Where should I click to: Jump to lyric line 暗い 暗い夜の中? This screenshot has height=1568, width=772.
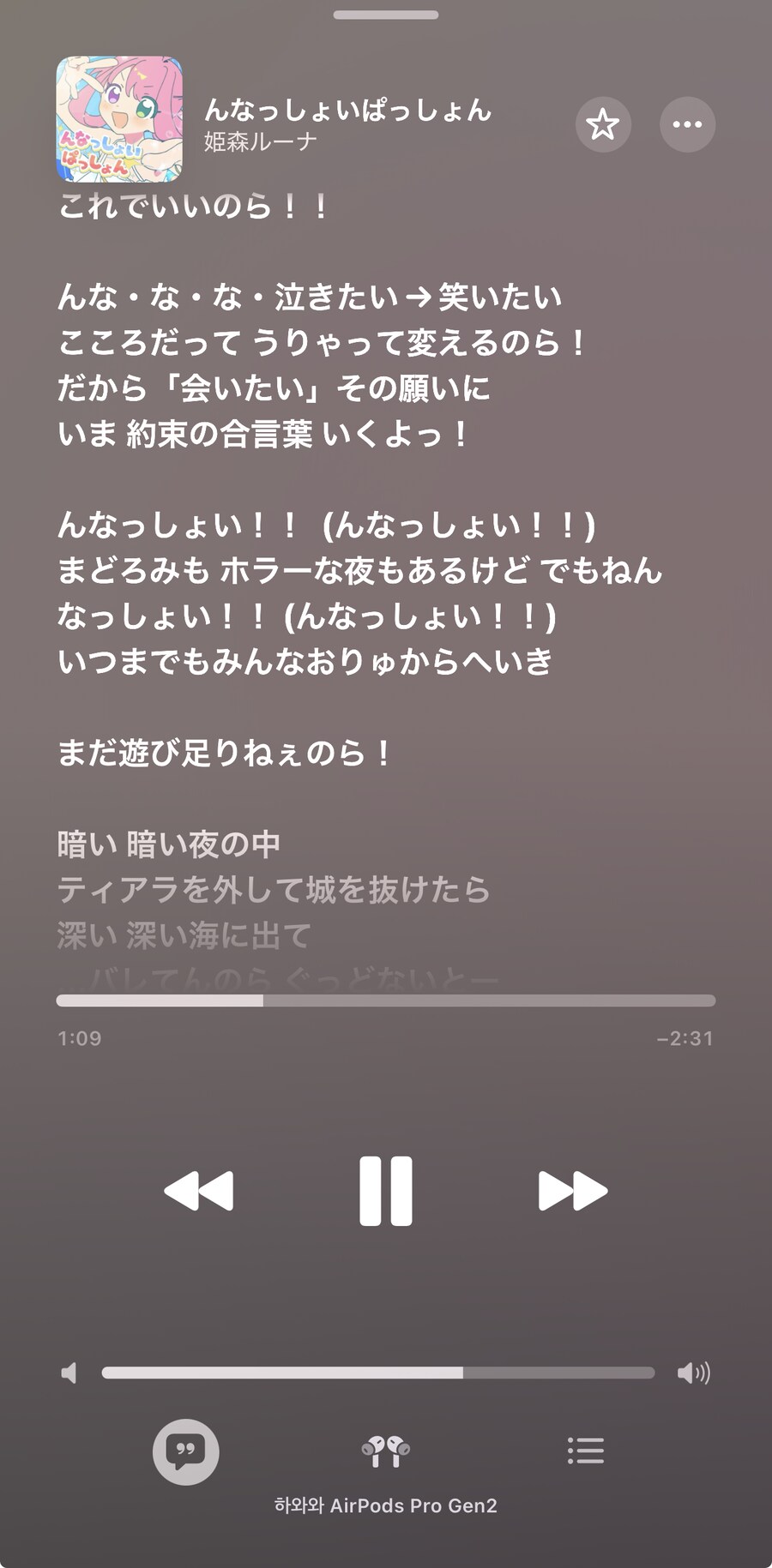[169, 845]
